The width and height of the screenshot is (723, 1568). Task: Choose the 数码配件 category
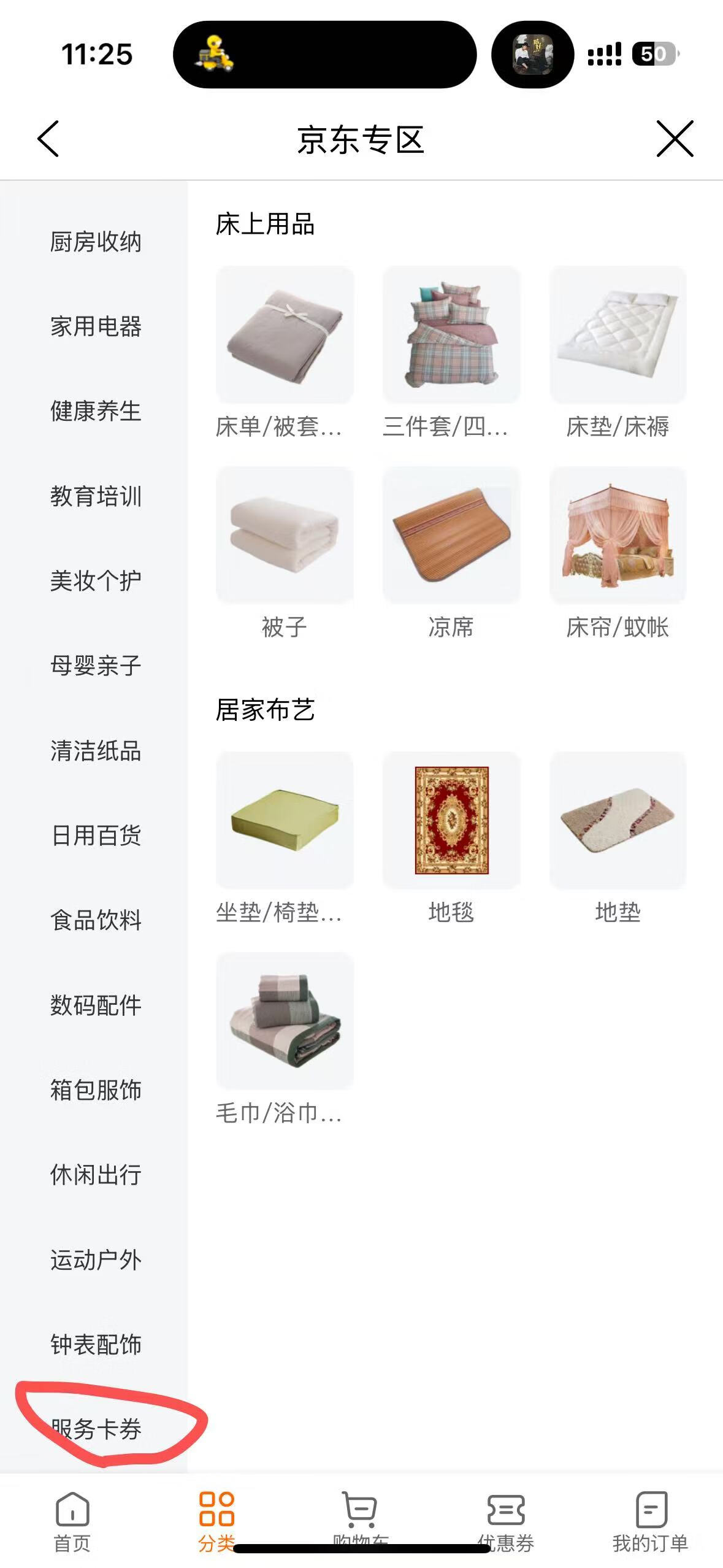[x=96, y=1005]
